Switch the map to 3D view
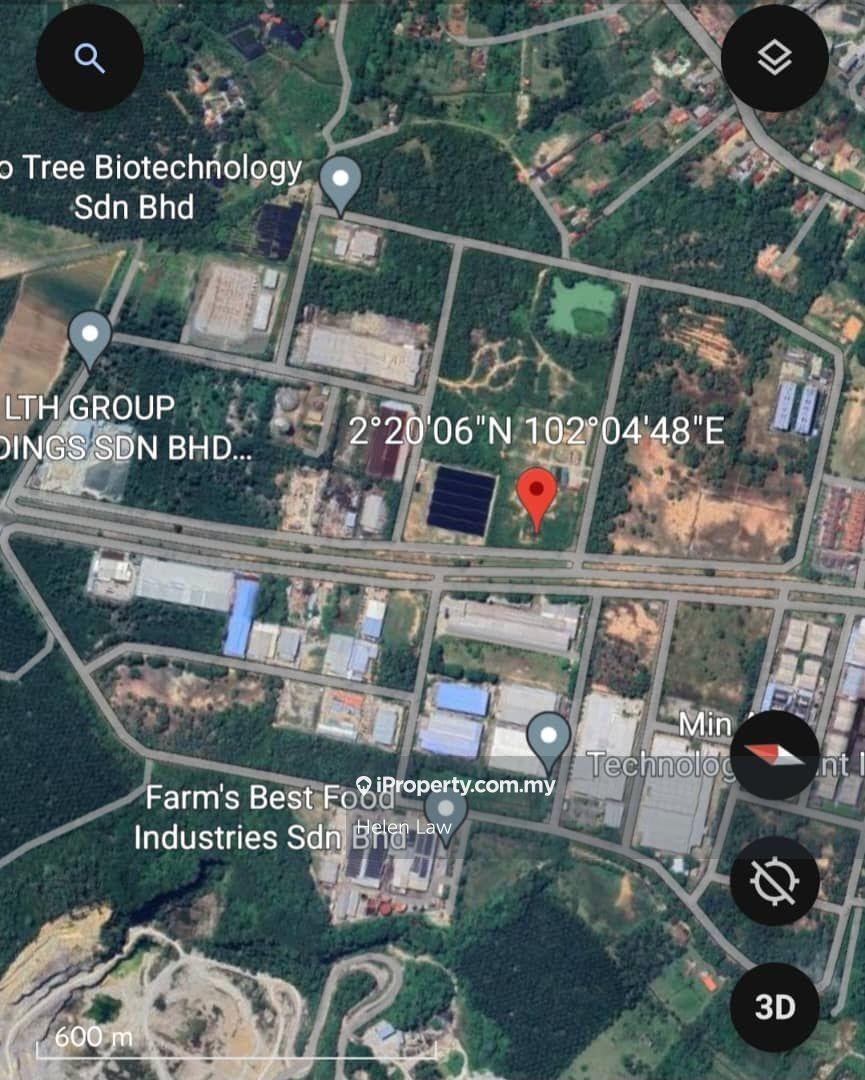Screen dimensions: 865x1080 pyautogui.click(x=774, y=1006)
